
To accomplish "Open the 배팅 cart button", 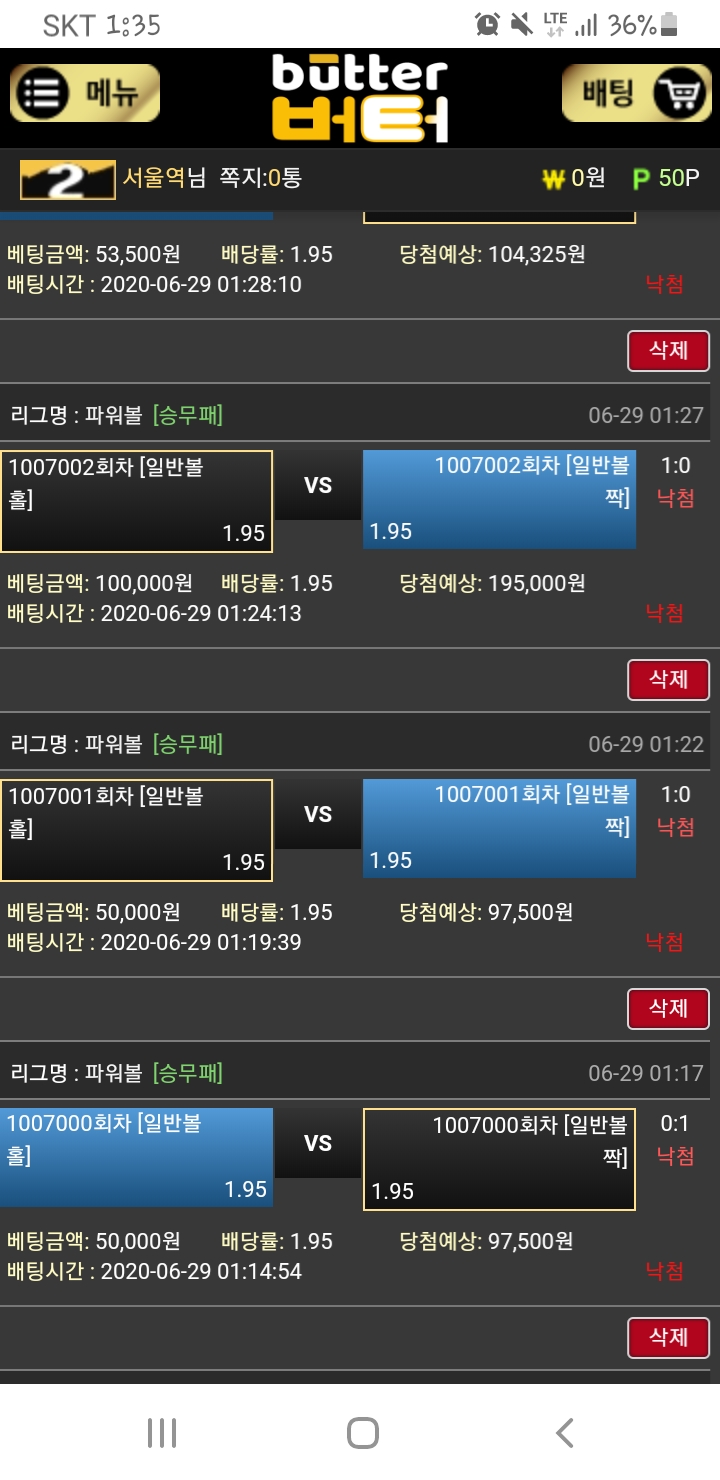I will click(x=637, y=94).
